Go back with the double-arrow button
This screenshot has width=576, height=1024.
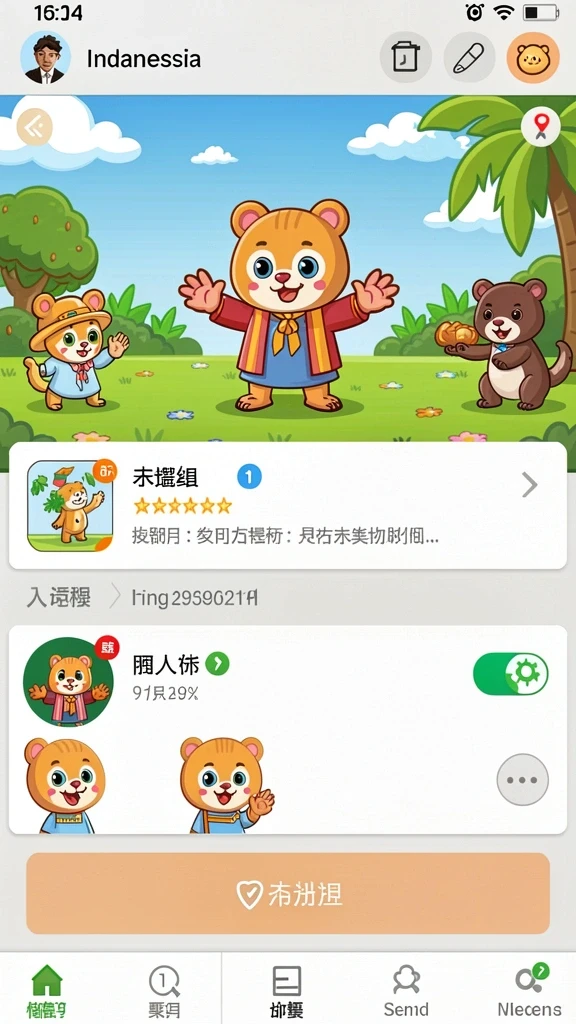35,127
